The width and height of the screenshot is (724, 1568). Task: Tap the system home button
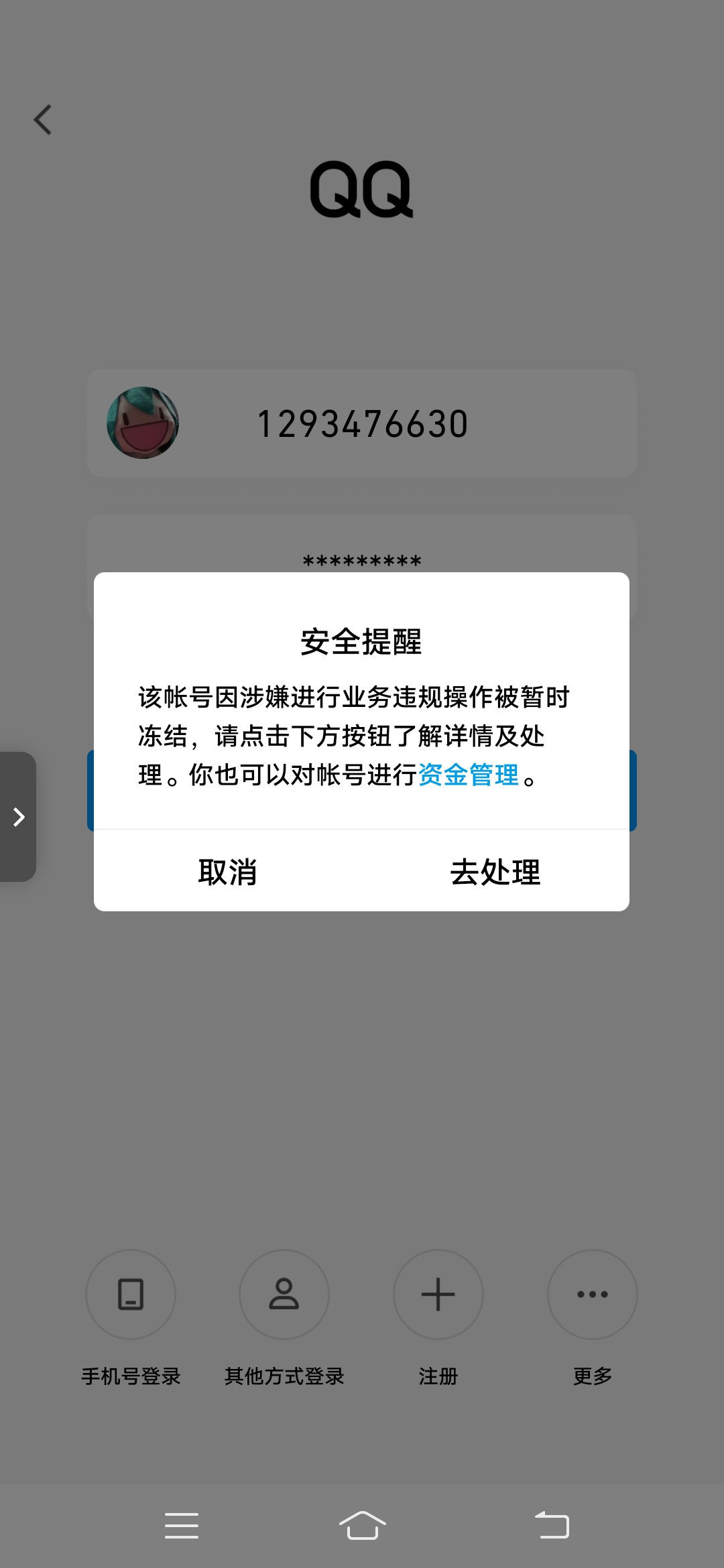point(362,1526)
